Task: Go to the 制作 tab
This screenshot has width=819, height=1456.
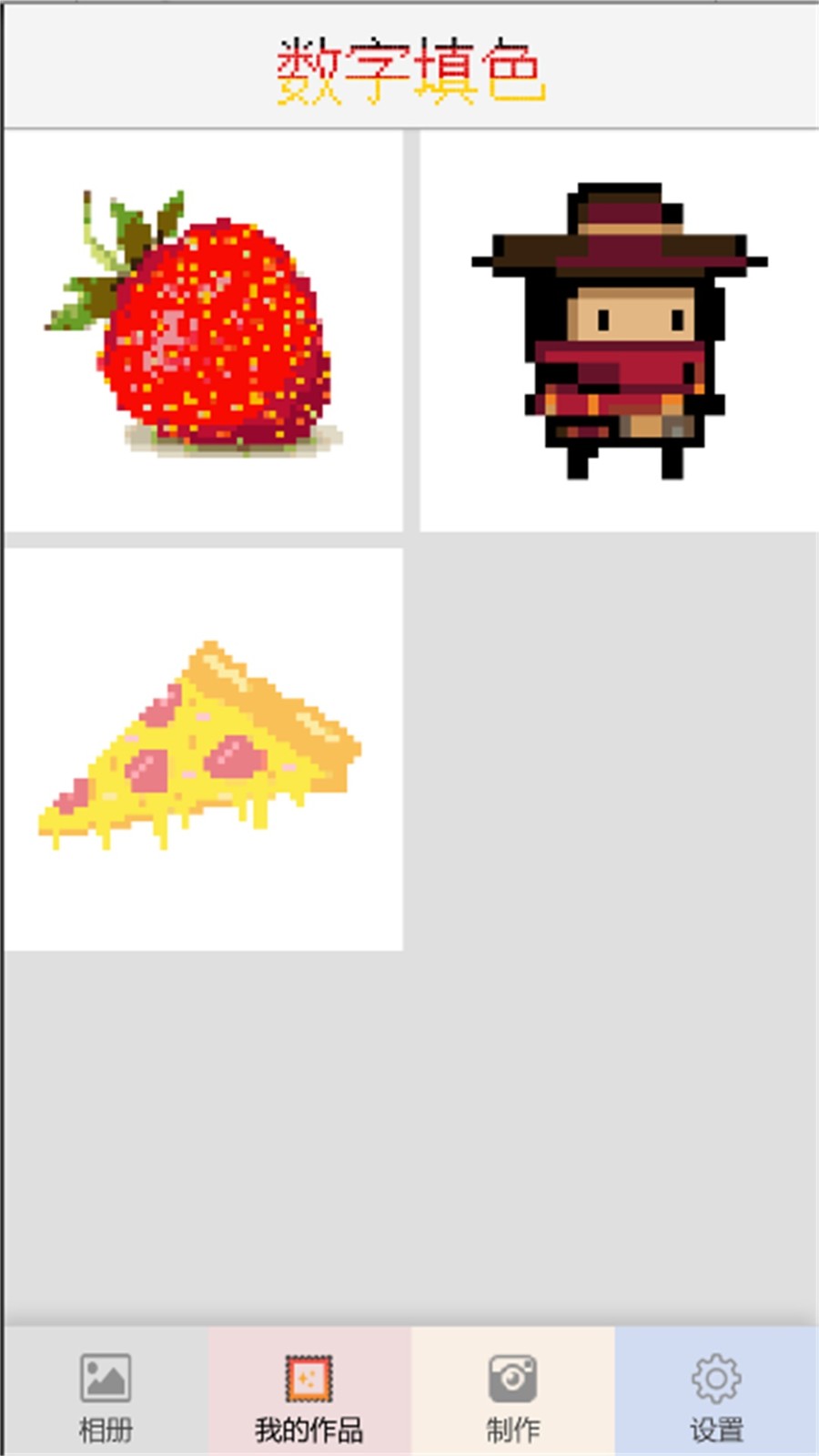Action: [512, 1392]
